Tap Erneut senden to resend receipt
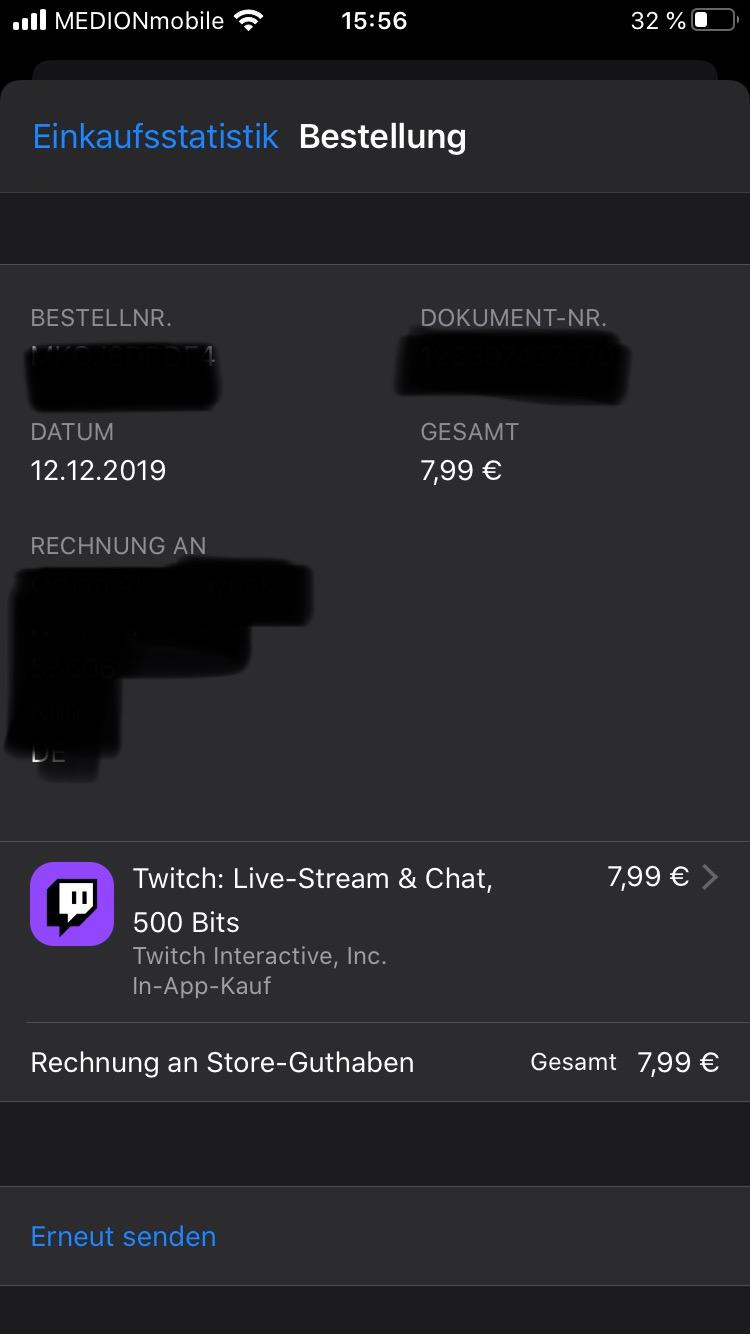 point(123,1237)
